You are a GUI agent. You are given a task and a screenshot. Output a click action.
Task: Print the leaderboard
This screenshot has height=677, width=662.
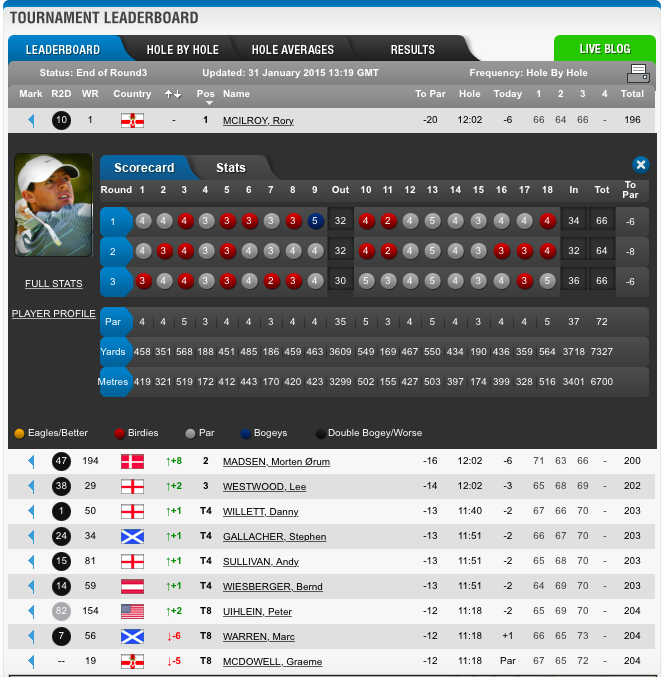pyautogui.click(x=637, y=73)
